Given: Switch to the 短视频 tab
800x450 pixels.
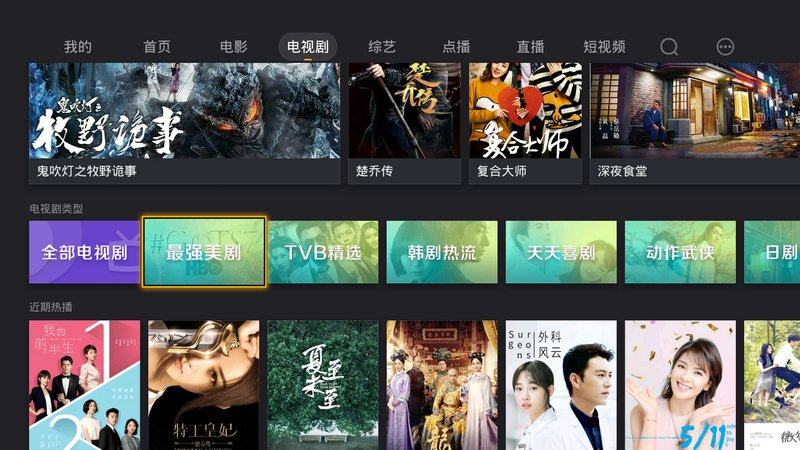Looking at the screenshot, I should coord(605,47).
